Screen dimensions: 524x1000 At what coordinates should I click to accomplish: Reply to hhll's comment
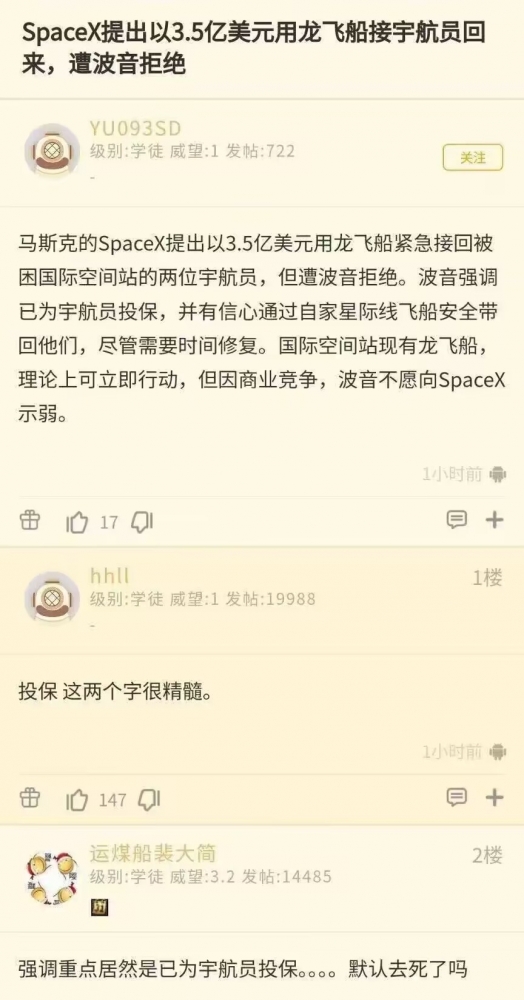coord(456,797)
